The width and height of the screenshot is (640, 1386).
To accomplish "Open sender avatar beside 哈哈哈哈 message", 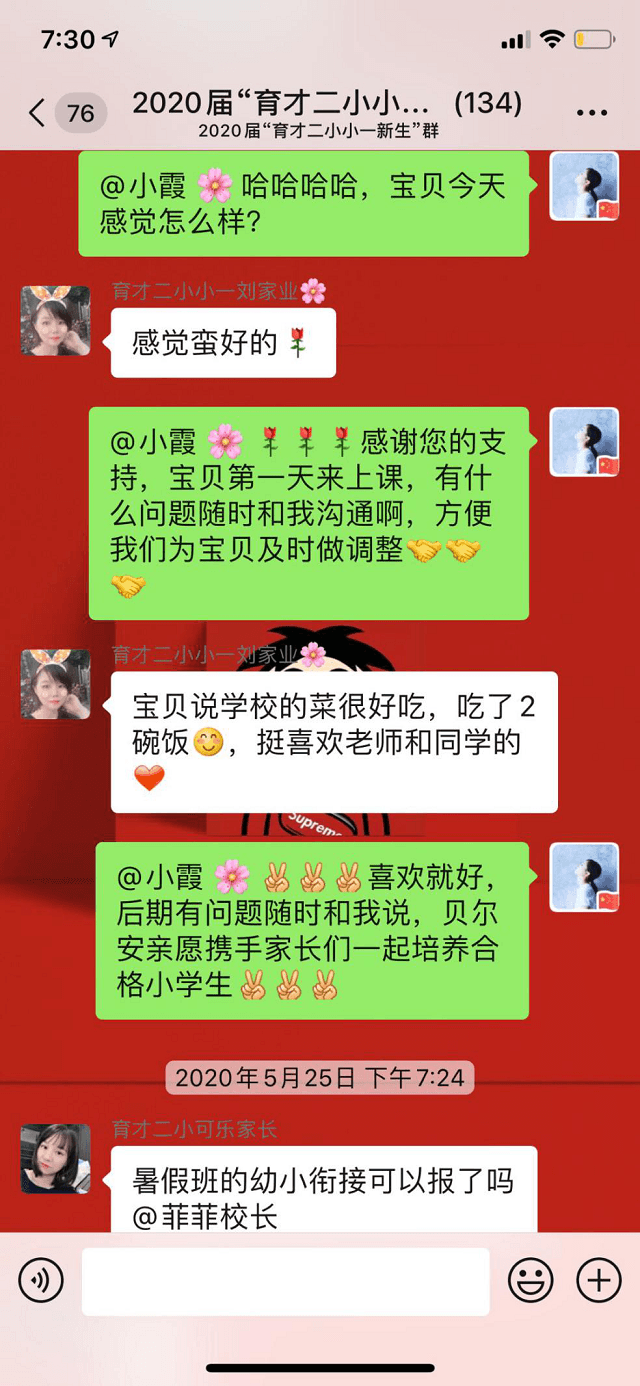I will pos(585,186).
